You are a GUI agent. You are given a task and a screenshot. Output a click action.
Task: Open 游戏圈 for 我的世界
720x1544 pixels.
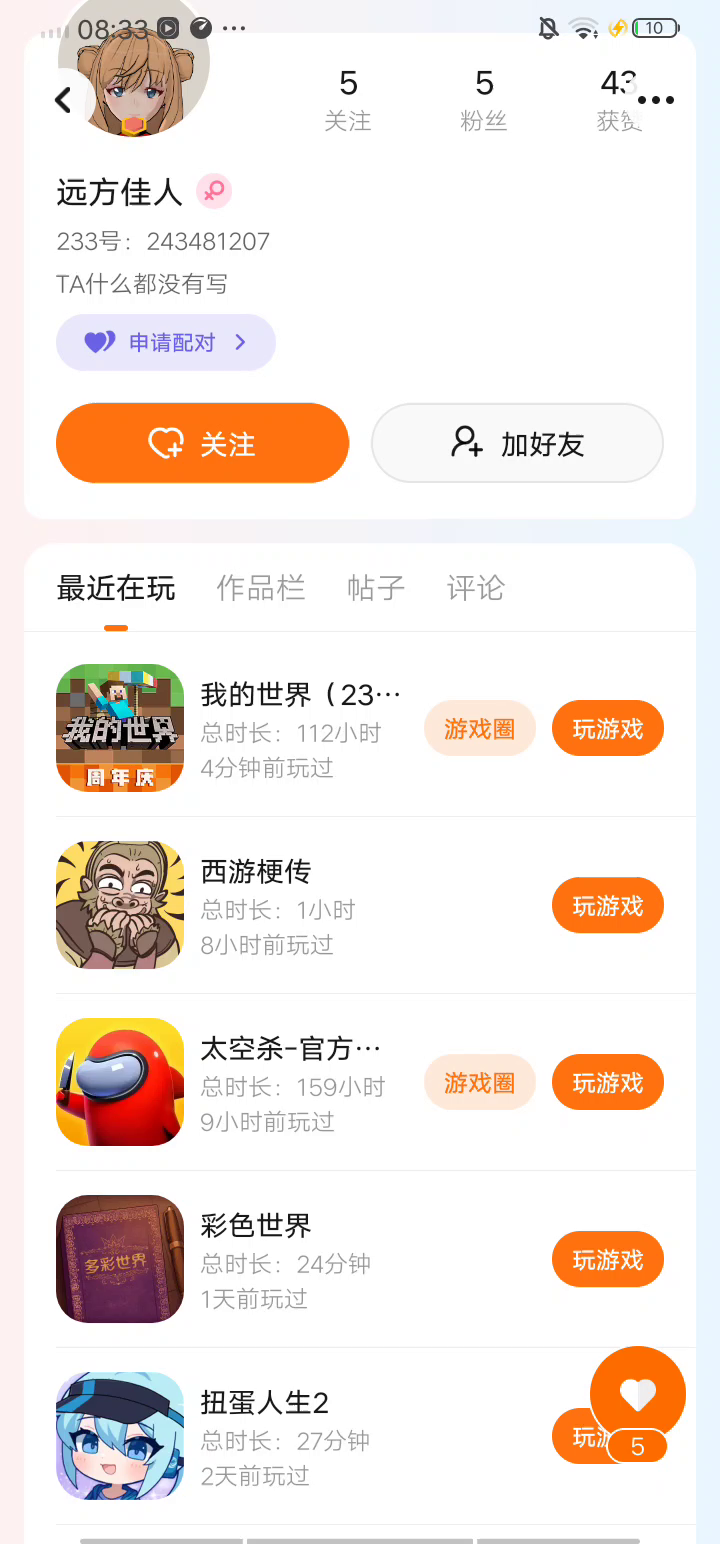coord(480,729)
